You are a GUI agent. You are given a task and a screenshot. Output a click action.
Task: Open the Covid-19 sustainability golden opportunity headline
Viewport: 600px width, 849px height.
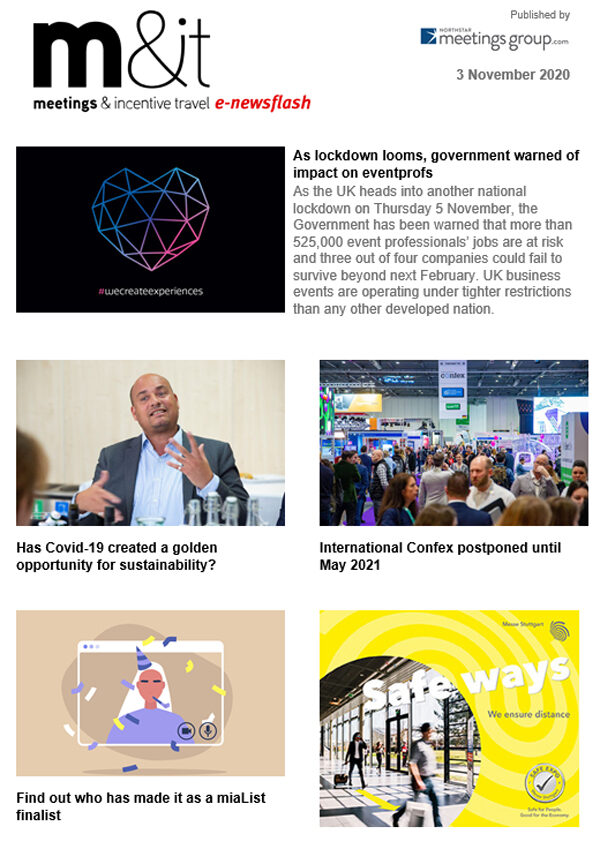point(117,557)
